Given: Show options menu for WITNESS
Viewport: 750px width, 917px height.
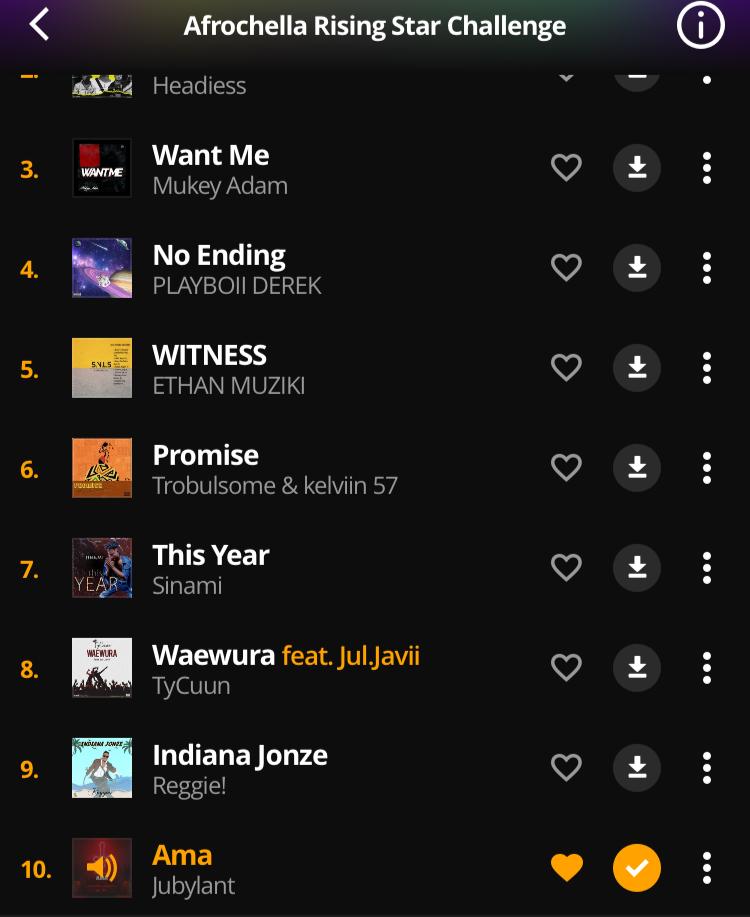Looking at the screenshot, I should tap(707, 368).
